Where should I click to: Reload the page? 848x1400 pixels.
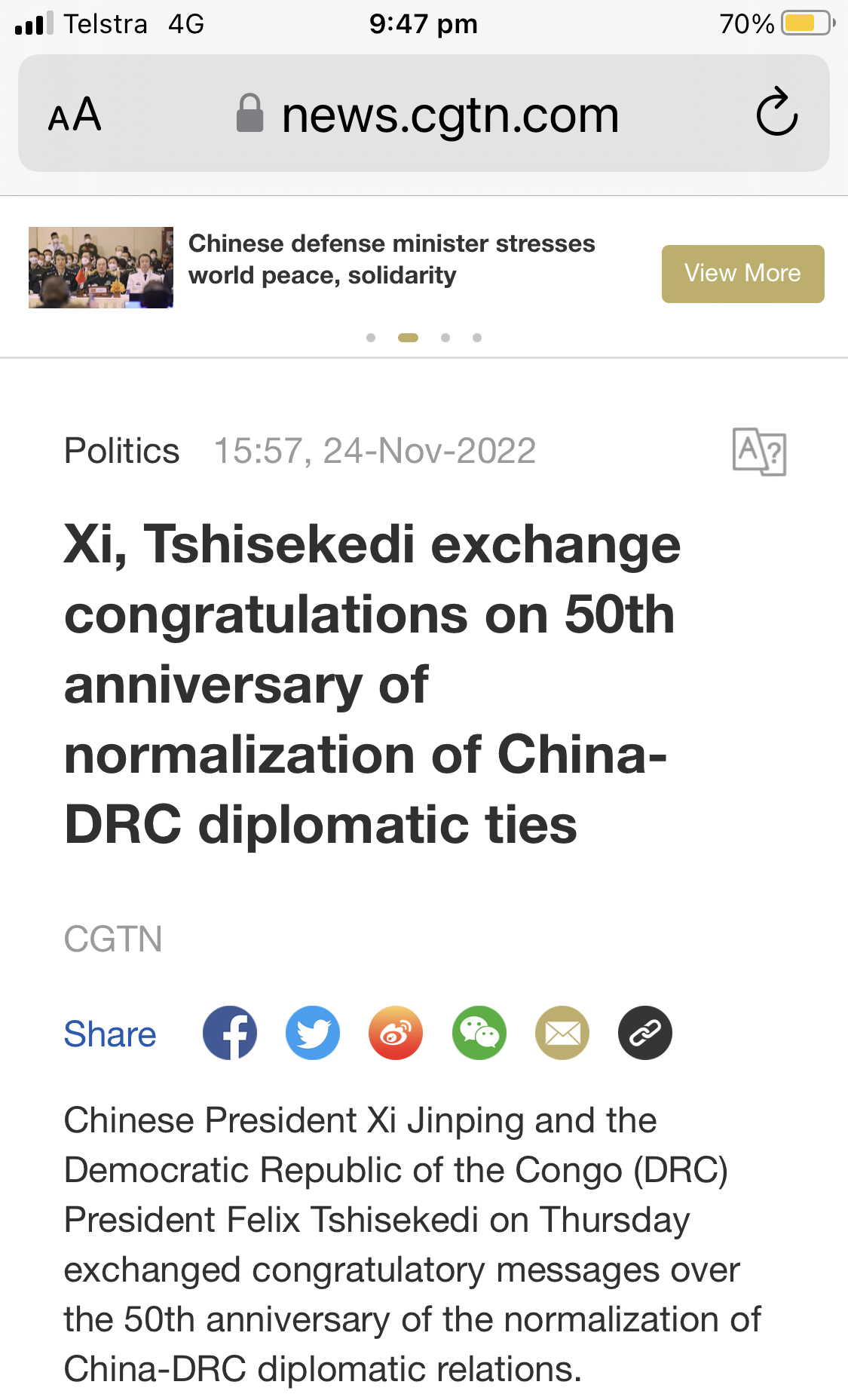[776, 113]
